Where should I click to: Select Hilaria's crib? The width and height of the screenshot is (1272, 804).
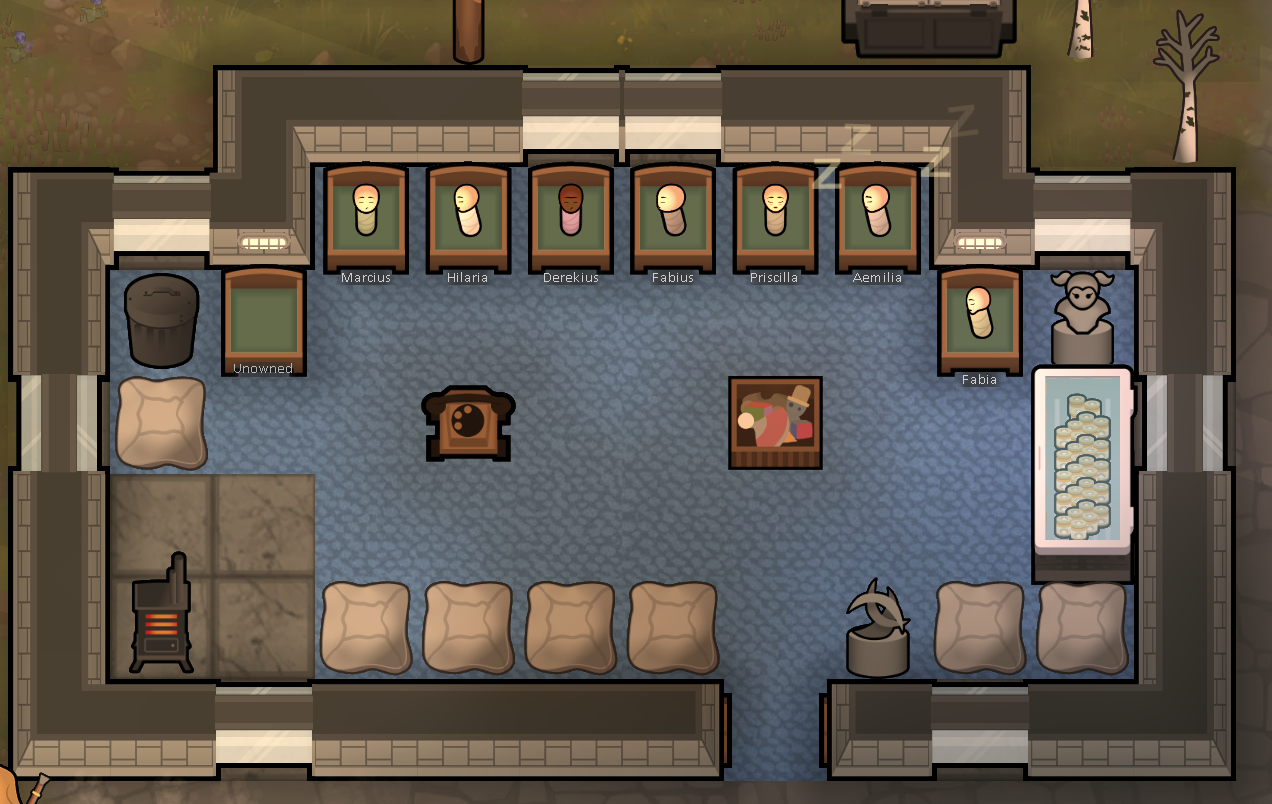tap(468, 218)
